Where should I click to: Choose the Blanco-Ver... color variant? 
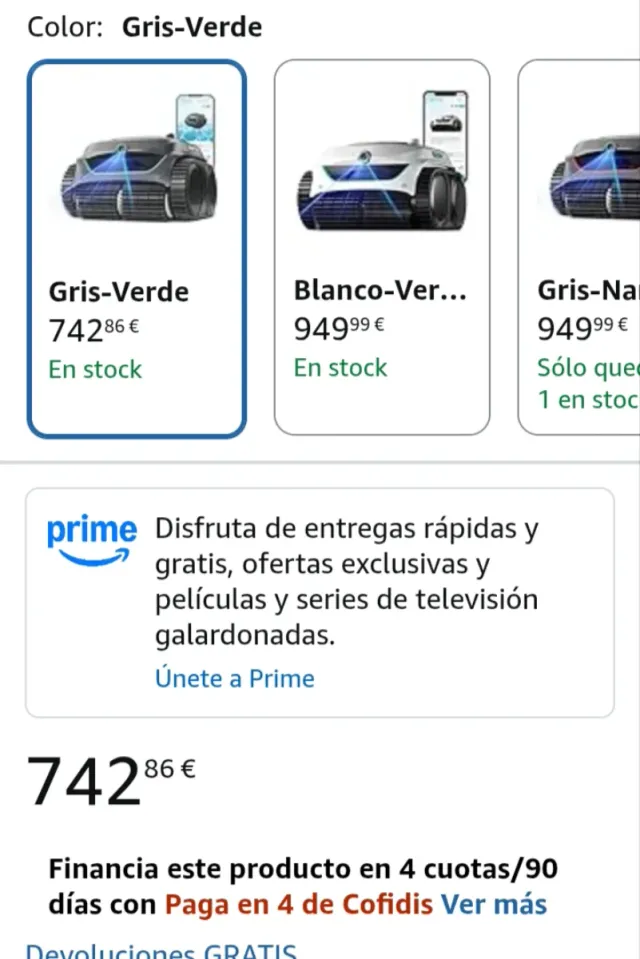pos(382,247)
